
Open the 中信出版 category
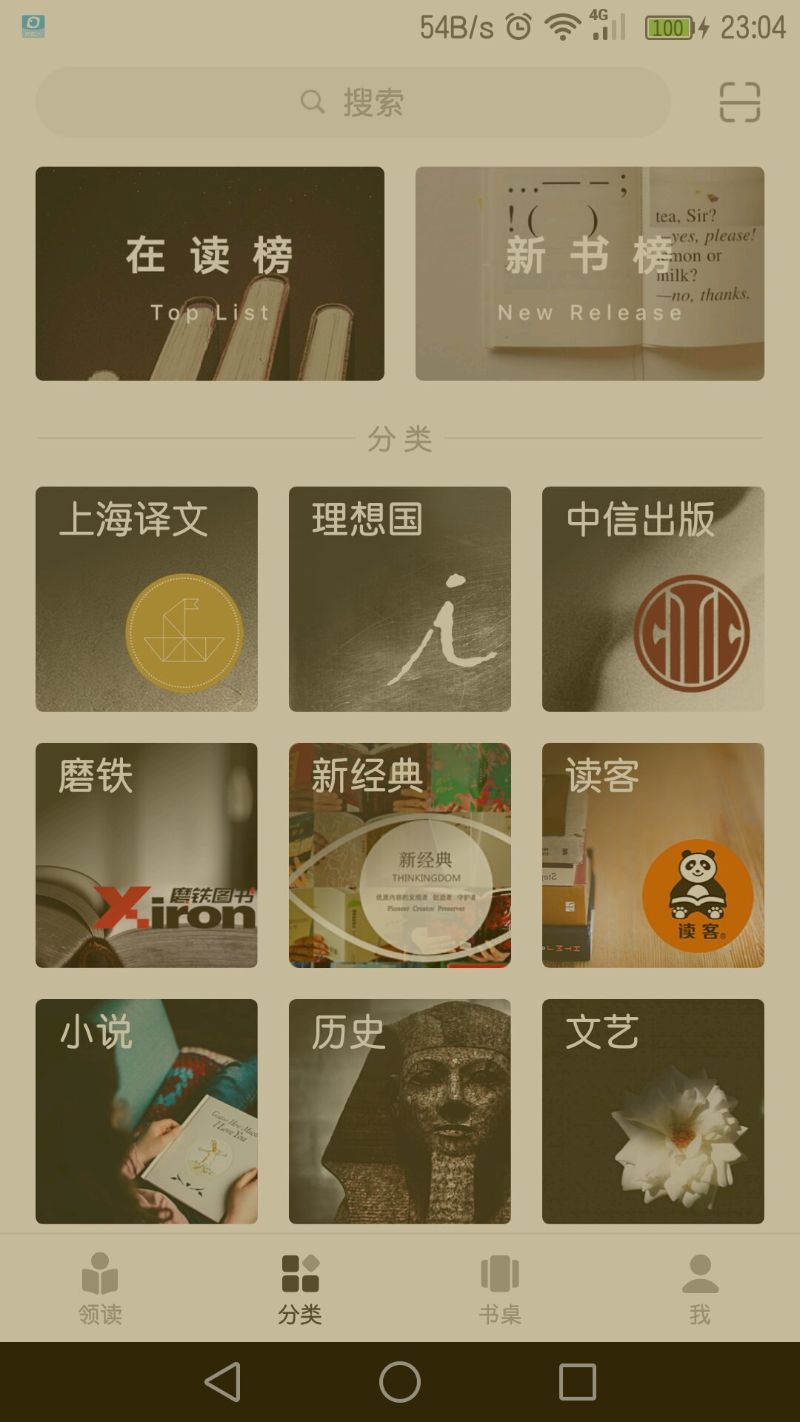[653, 599]
